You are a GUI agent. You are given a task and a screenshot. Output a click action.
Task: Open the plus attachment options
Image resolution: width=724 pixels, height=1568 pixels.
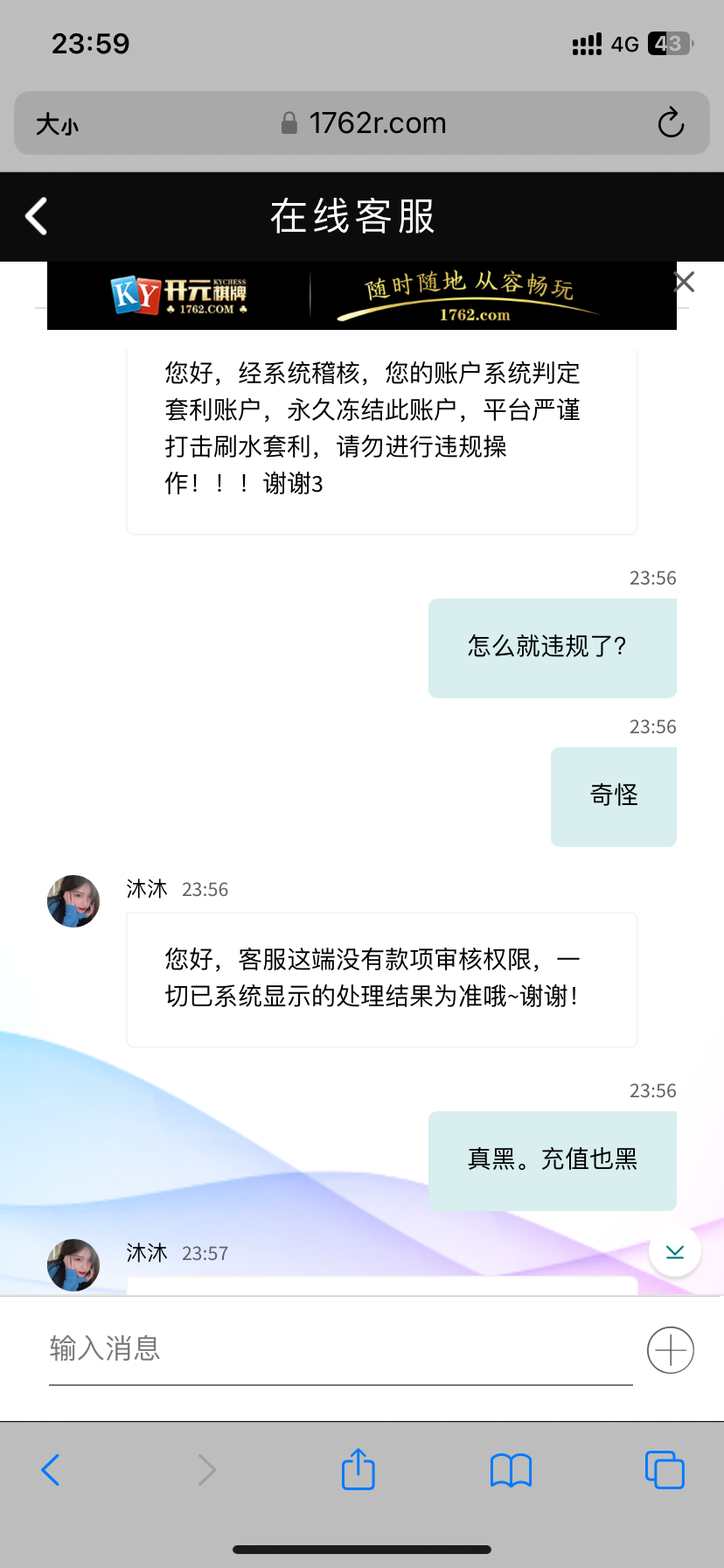pyautogui.click(x=670, y=1350)
